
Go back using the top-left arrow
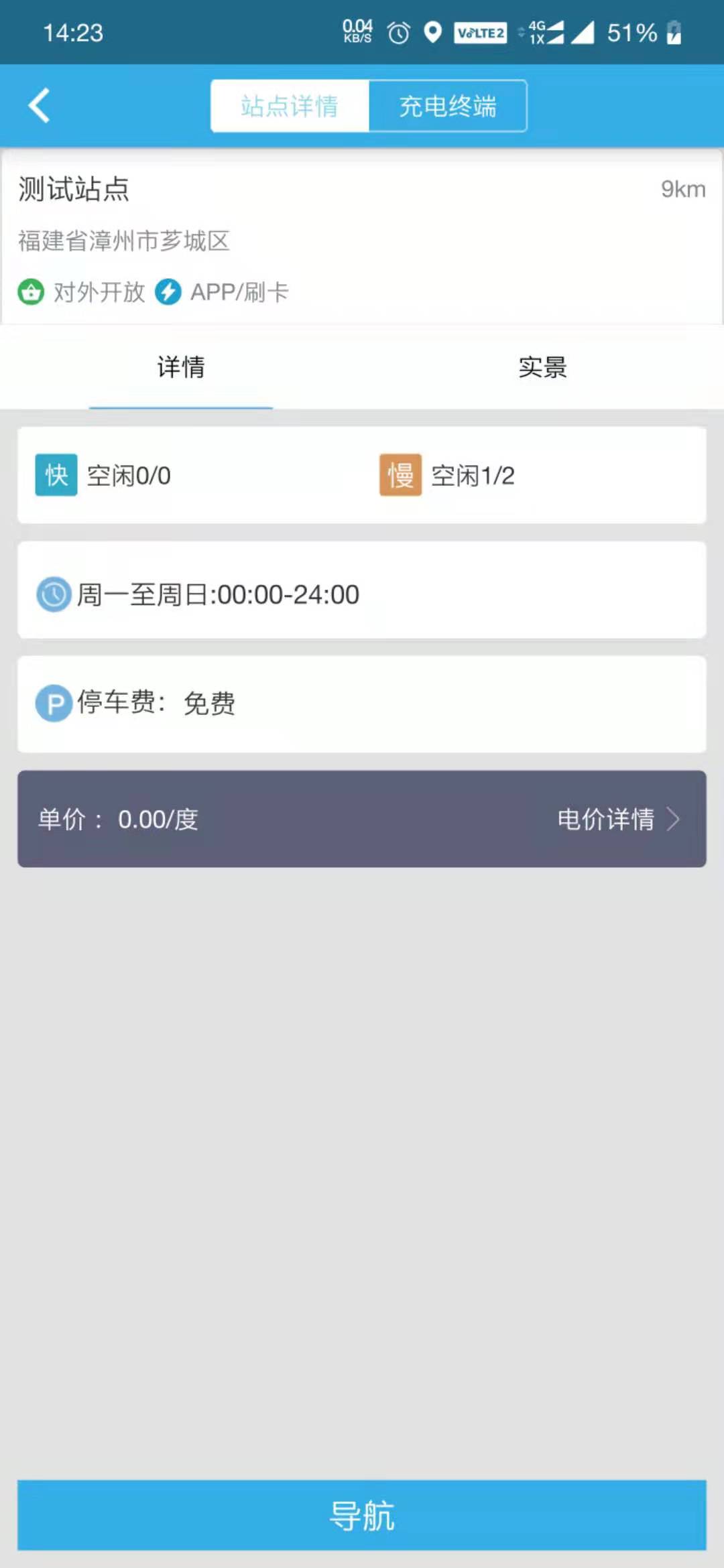(40, 106)
